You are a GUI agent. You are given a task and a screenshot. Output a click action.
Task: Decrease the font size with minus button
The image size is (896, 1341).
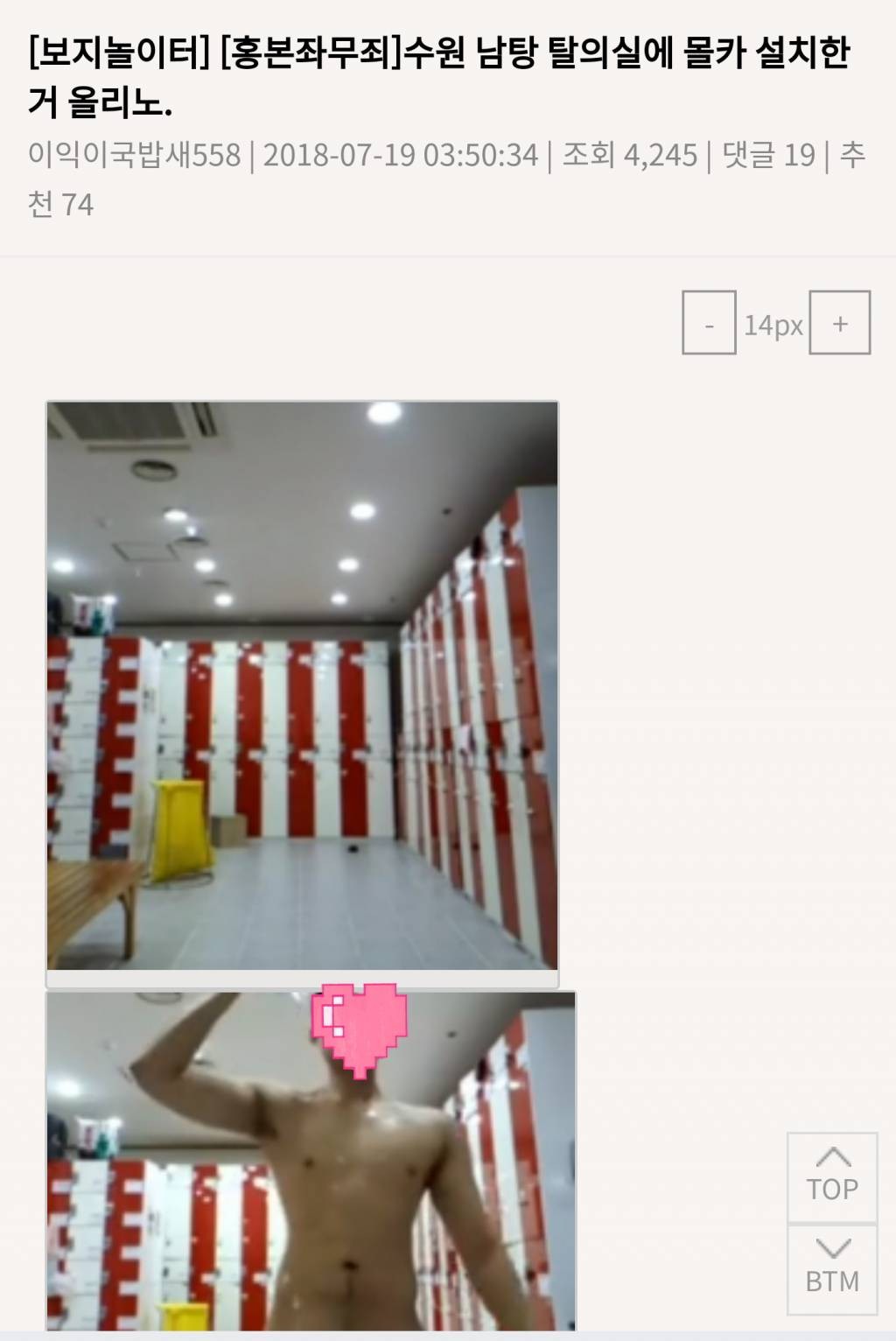coord(709,323)
